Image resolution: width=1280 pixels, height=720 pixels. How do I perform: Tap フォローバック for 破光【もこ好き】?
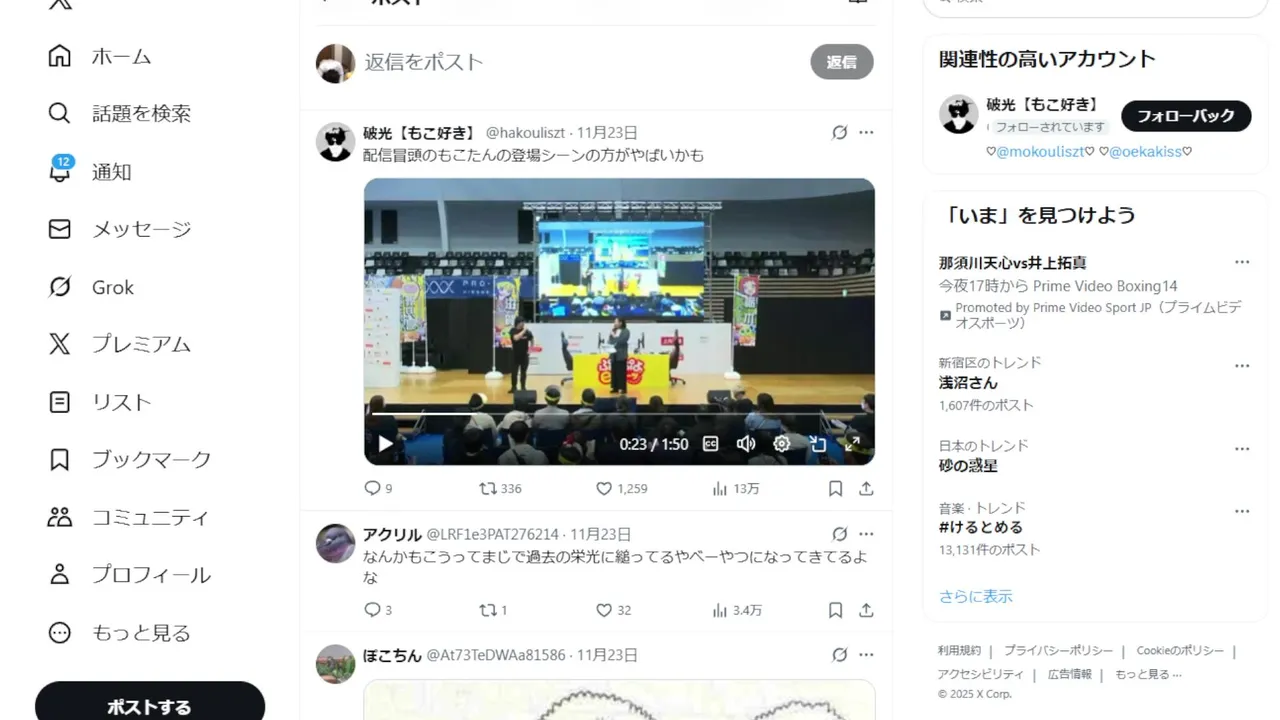point(1185,116)
